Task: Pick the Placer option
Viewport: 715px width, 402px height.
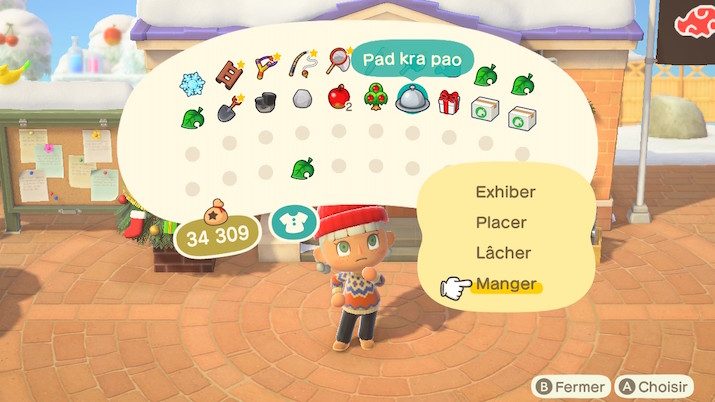Action: [x=502, y=222]
